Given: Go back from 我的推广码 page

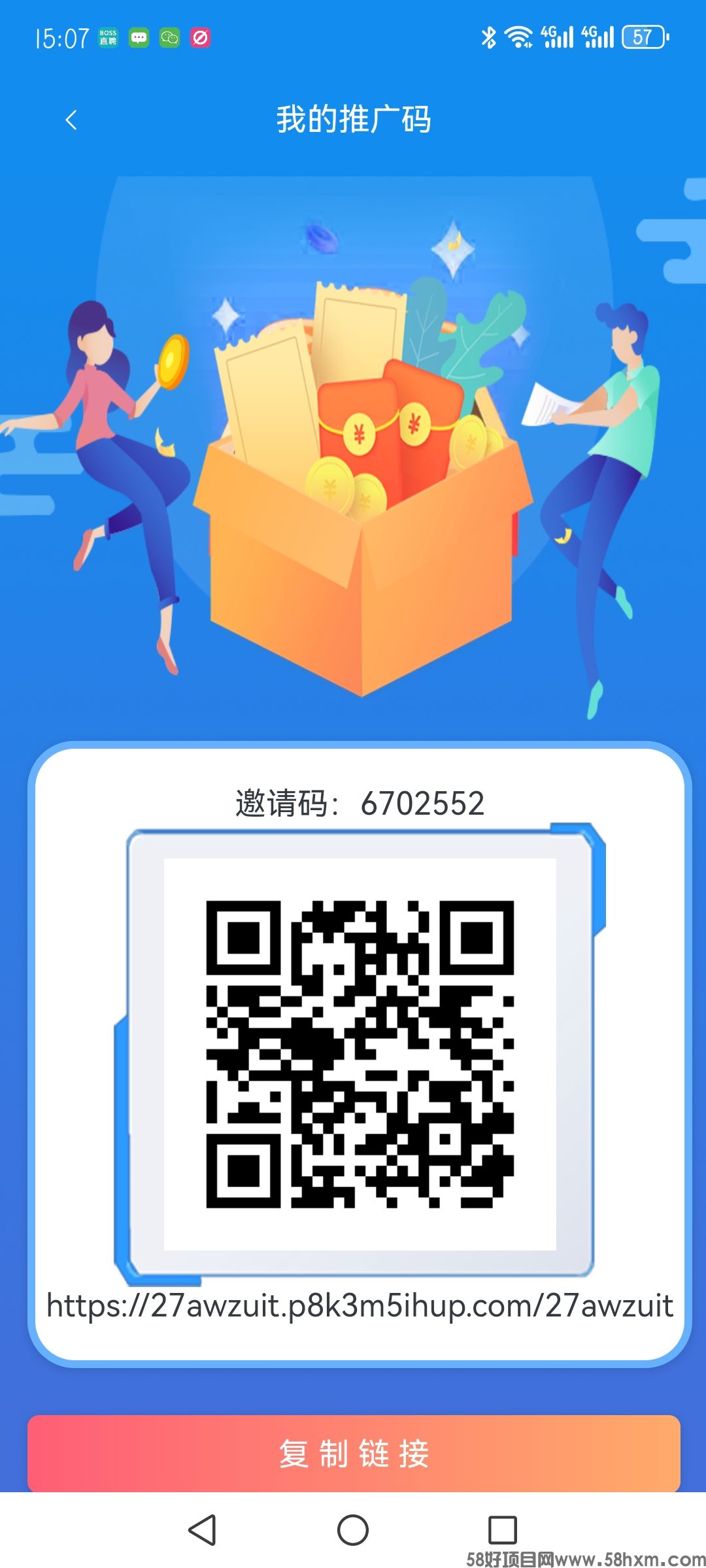Looking at the screenshot, I should point(71,120).
